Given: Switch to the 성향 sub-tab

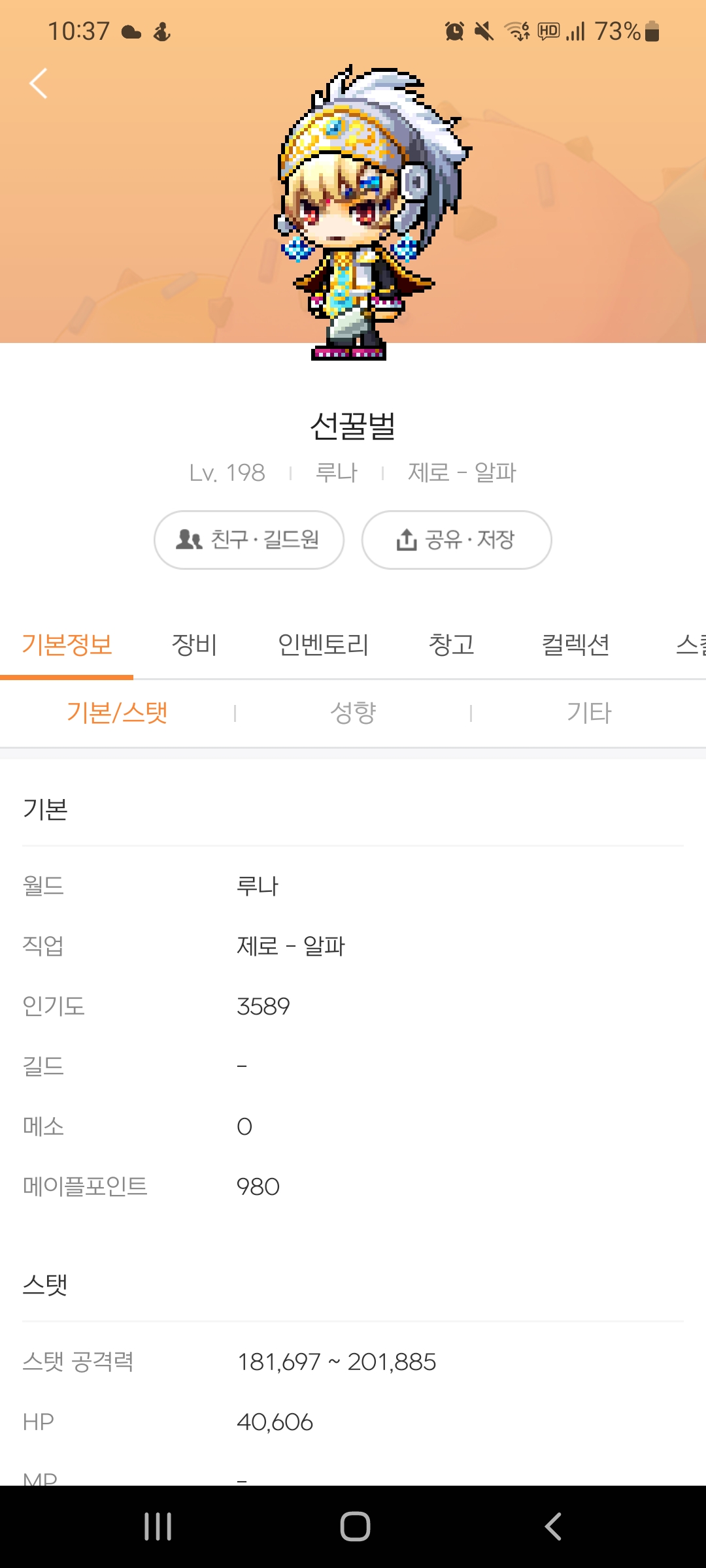Looking at the screenshot, I should (353, 712).
